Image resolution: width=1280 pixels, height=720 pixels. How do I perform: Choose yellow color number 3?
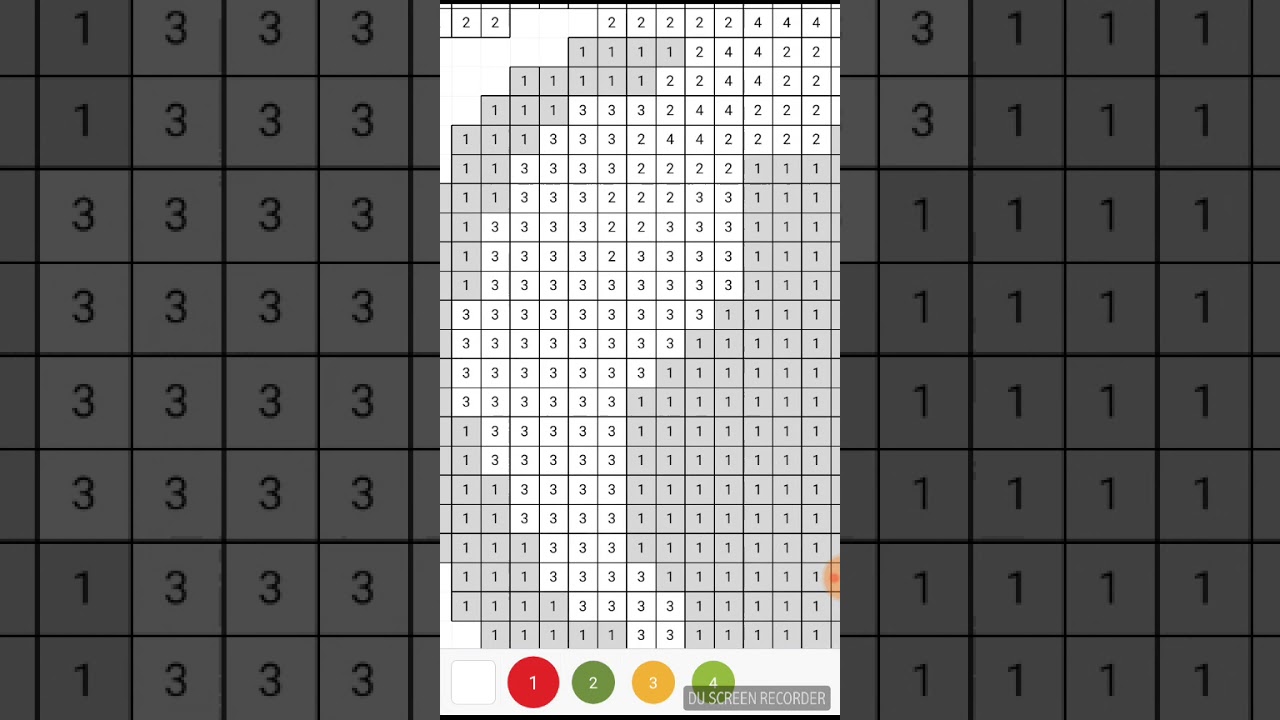[653, 682]
